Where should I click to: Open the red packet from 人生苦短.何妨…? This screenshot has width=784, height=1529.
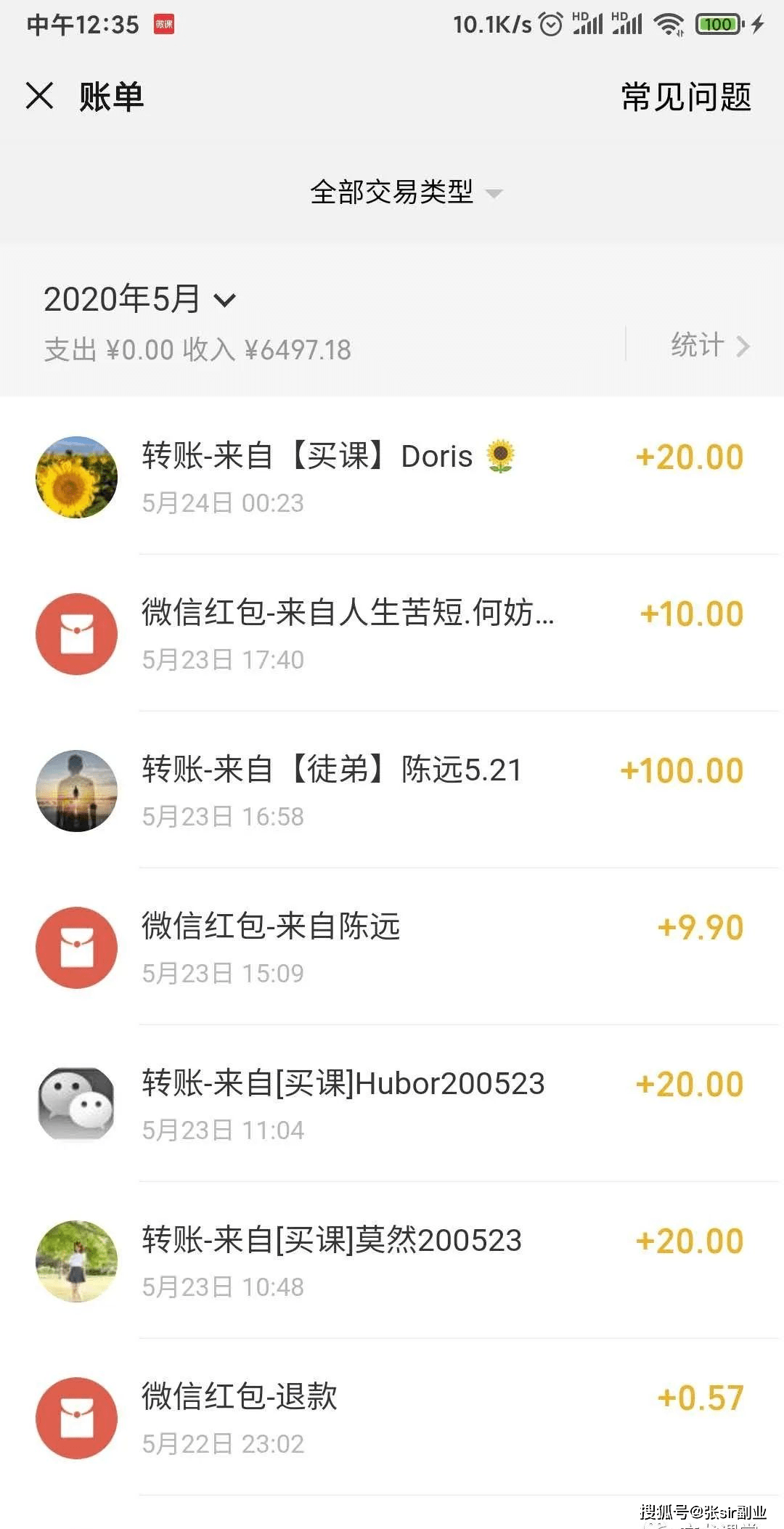(392, 633)
